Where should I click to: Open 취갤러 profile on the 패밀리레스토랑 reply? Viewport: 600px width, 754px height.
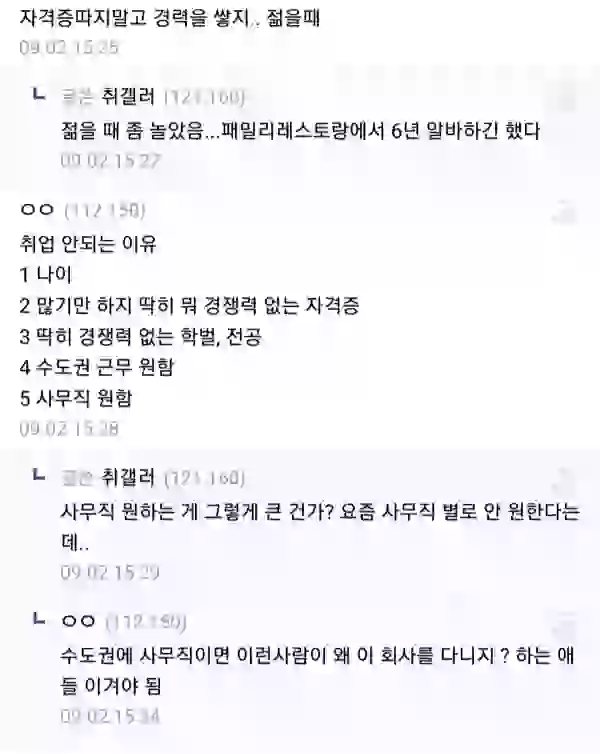point(130,96)
